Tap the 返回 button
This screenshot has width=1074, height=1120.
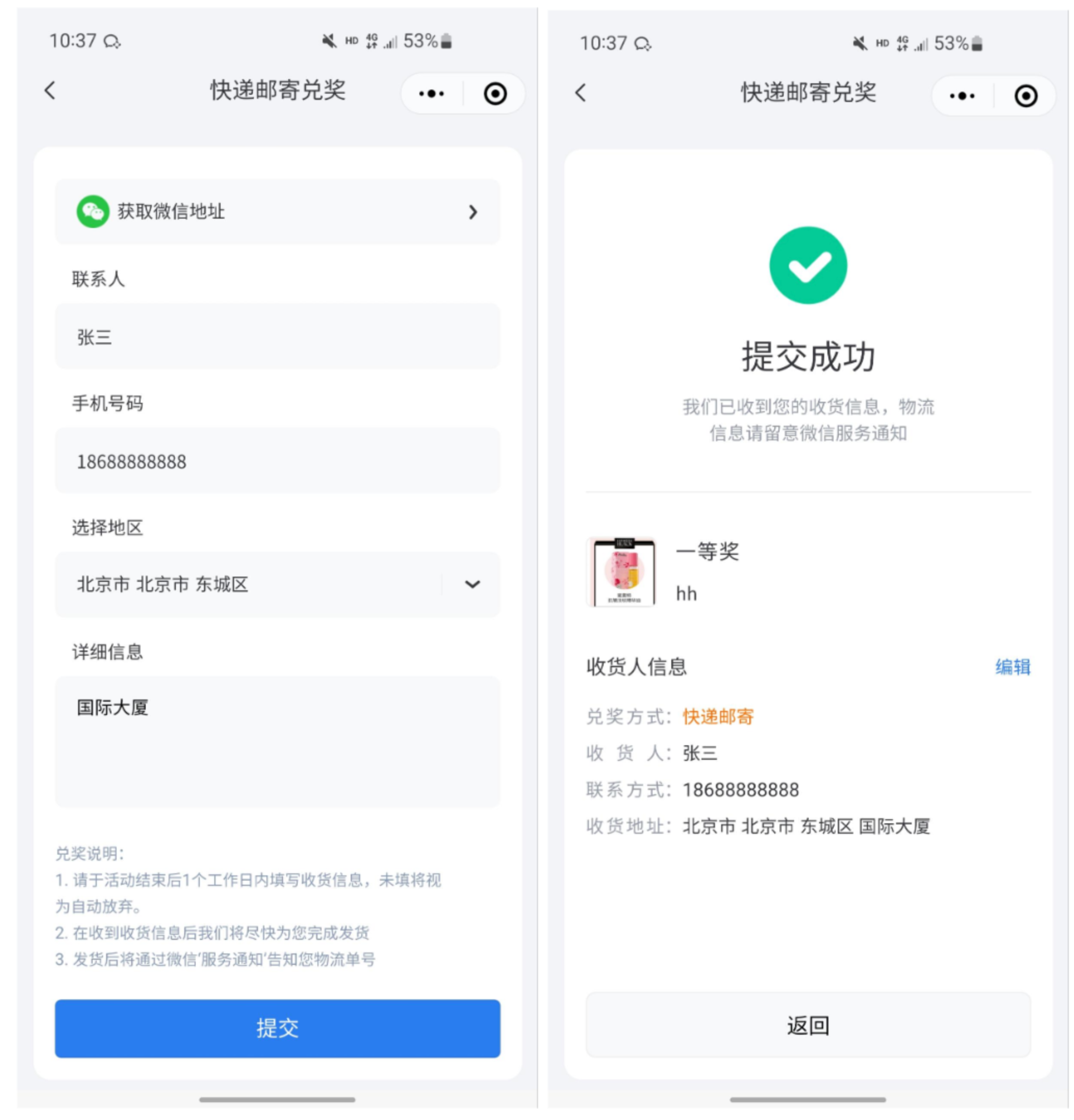[807, 1025]
